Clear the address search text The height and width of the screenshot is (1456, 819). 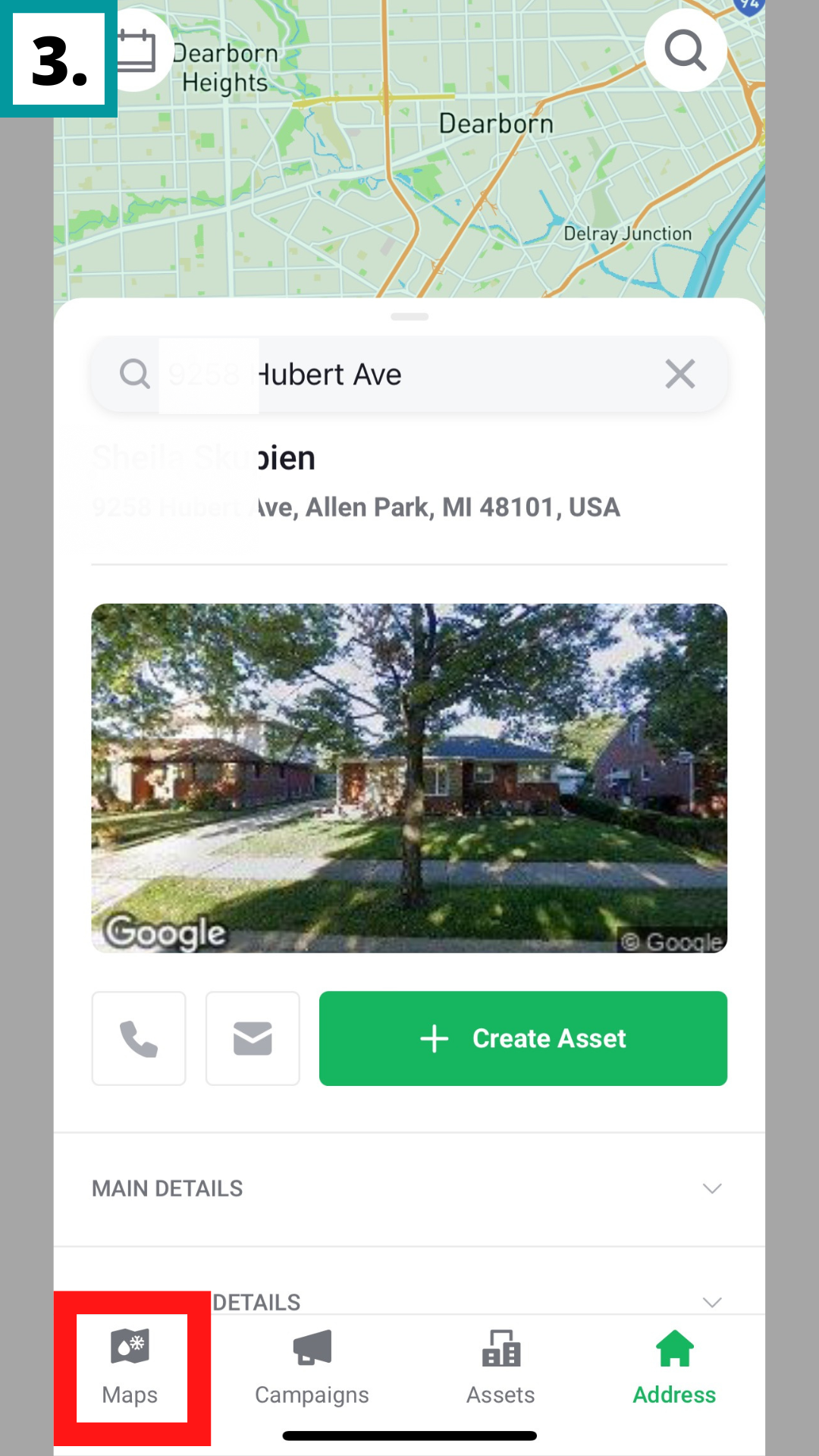679,374
